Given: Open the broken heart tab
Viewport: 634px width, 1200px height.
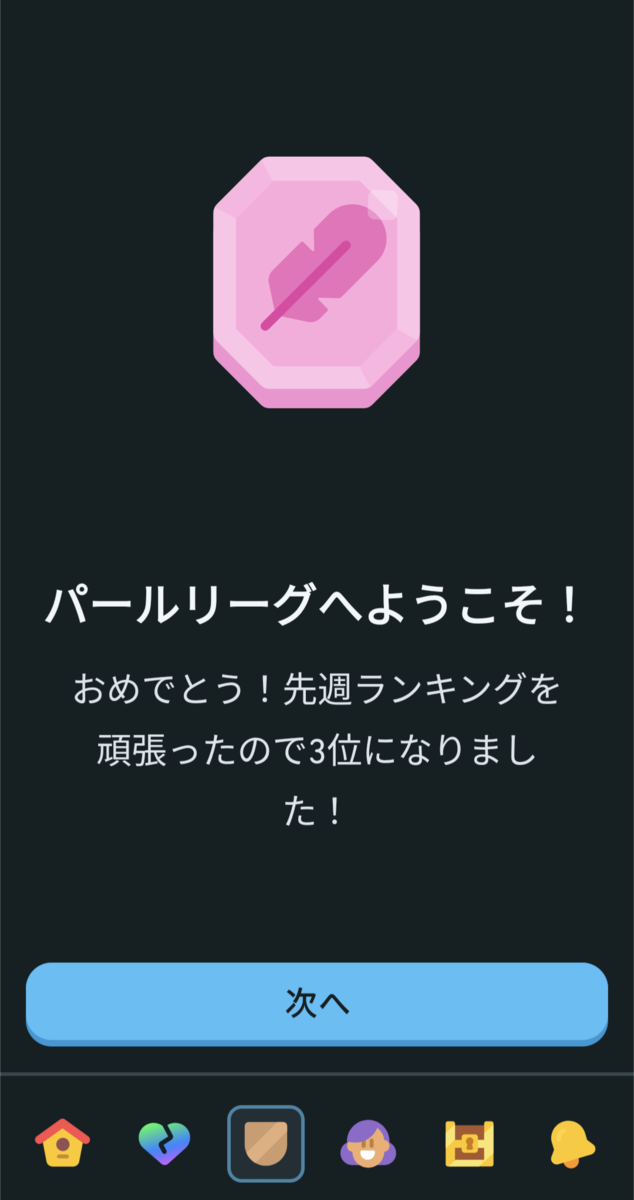Looking at the screenshot, I should [x=164, y=1143].
